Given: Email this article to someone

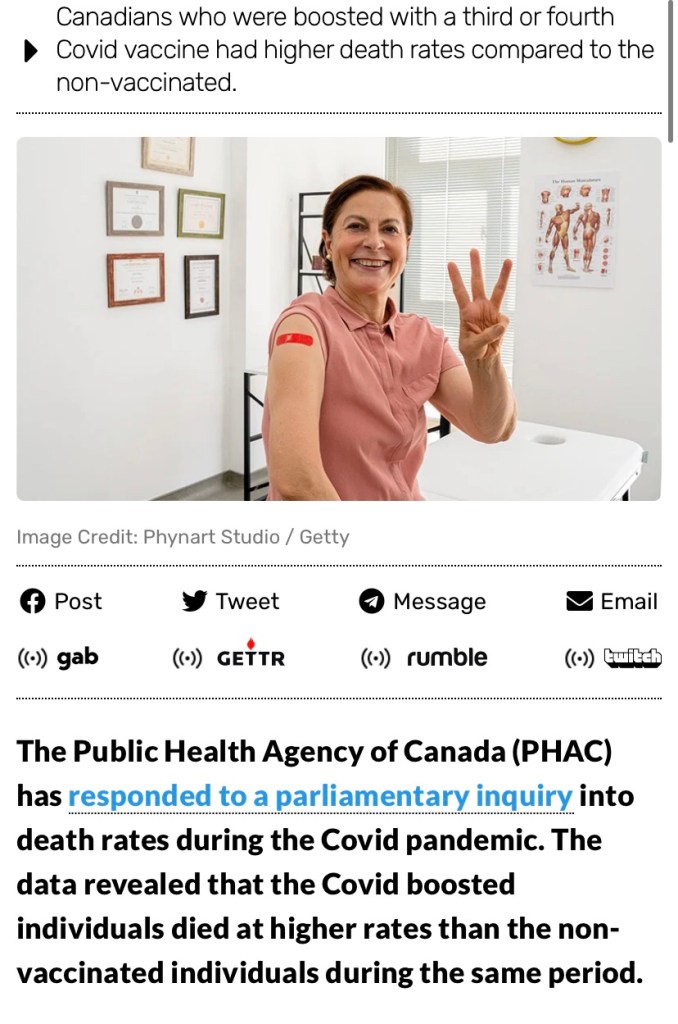Looking at the screenshot, I should [x=611, y=601].
